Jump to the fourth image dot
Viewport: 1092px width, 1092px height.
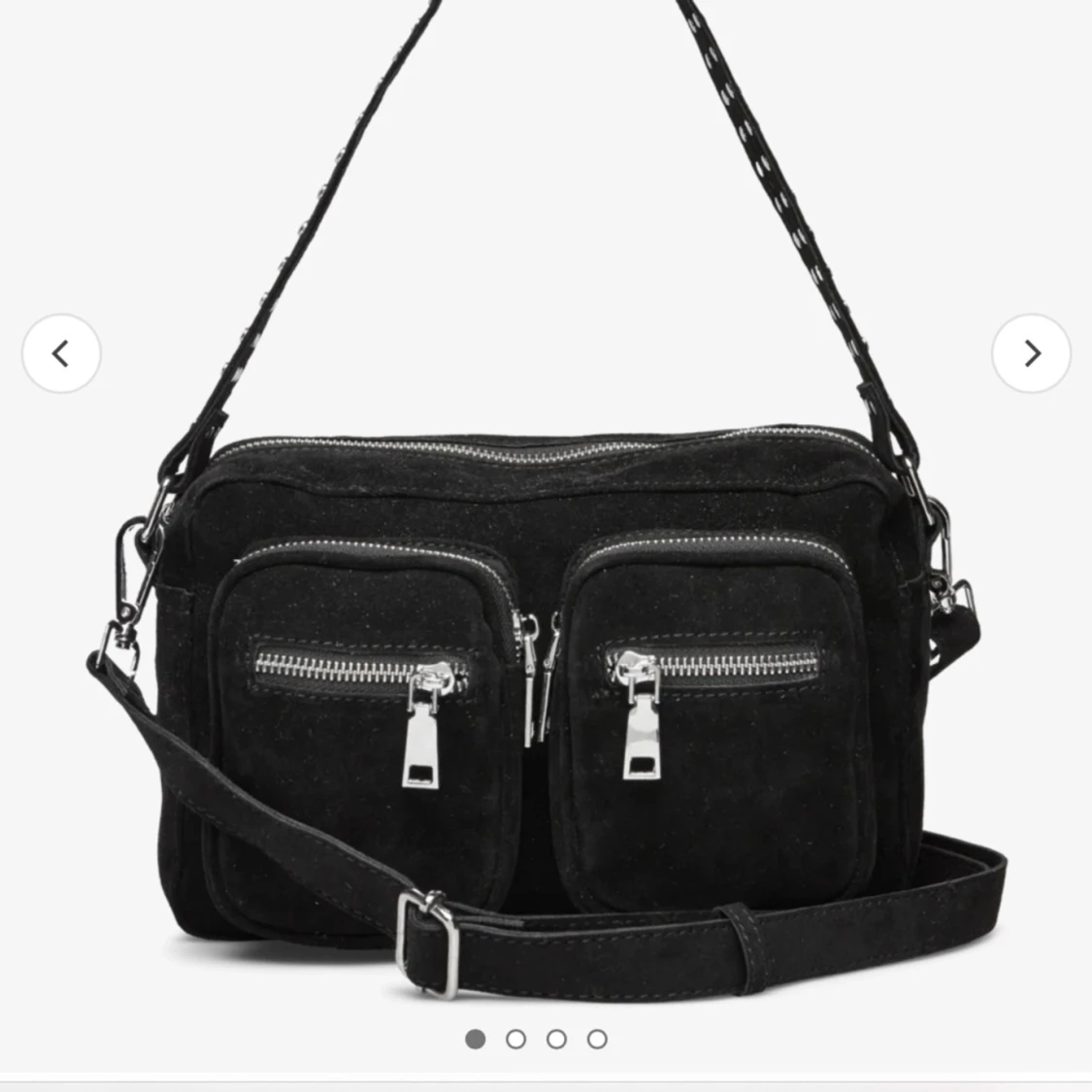coord(597,1039)
